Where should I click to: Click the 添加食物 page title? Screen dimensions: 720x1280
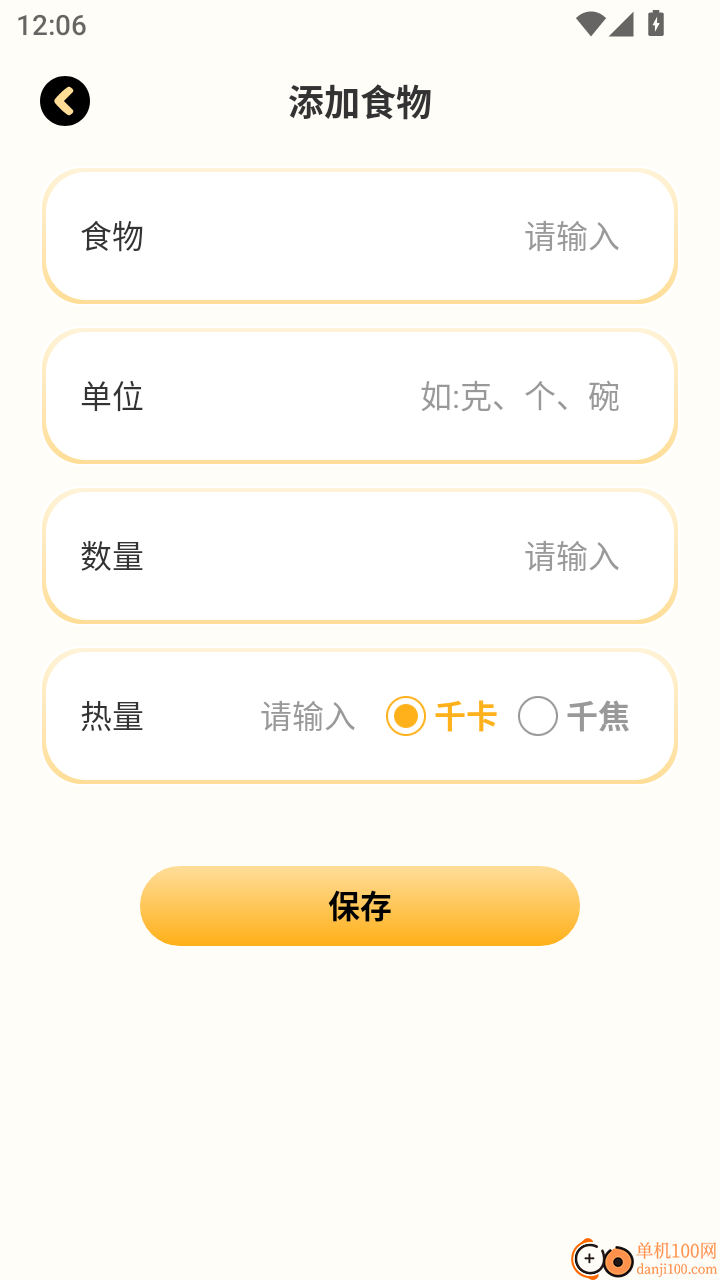pos(359,101)
